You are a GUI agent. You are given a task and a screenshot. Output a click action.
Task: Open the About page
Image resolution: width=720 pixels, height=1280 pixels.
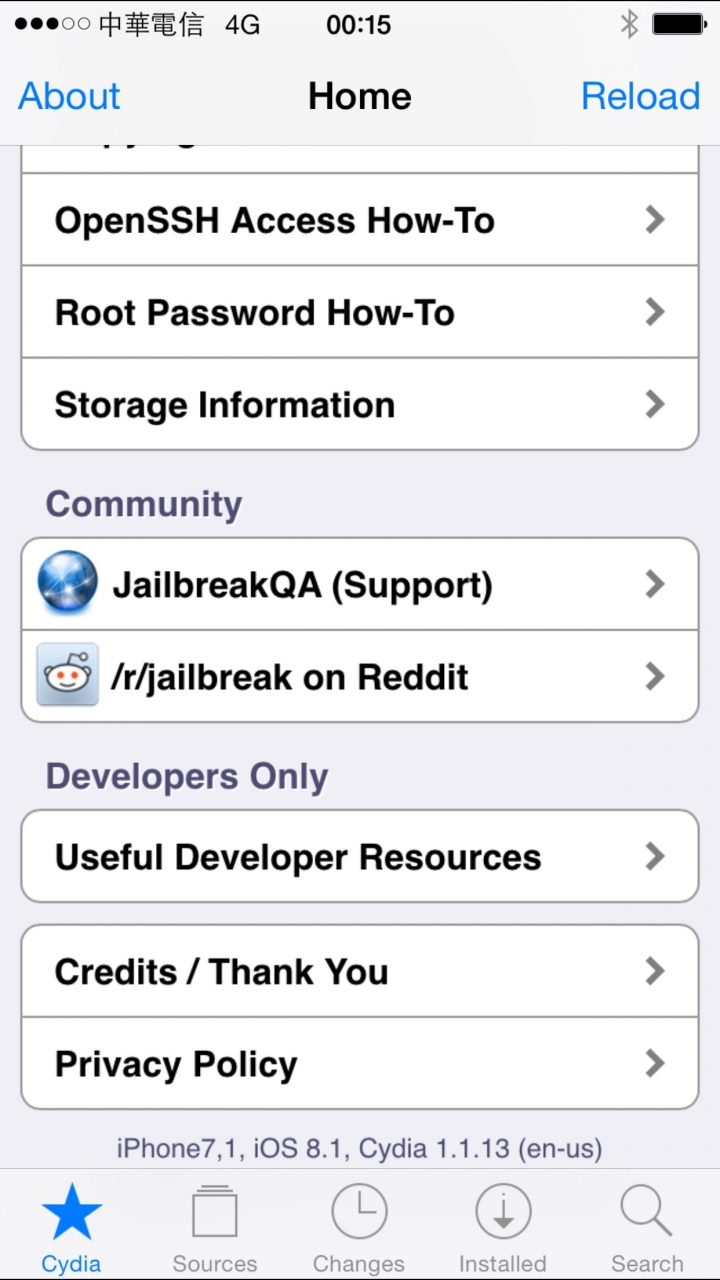point(69,96)
